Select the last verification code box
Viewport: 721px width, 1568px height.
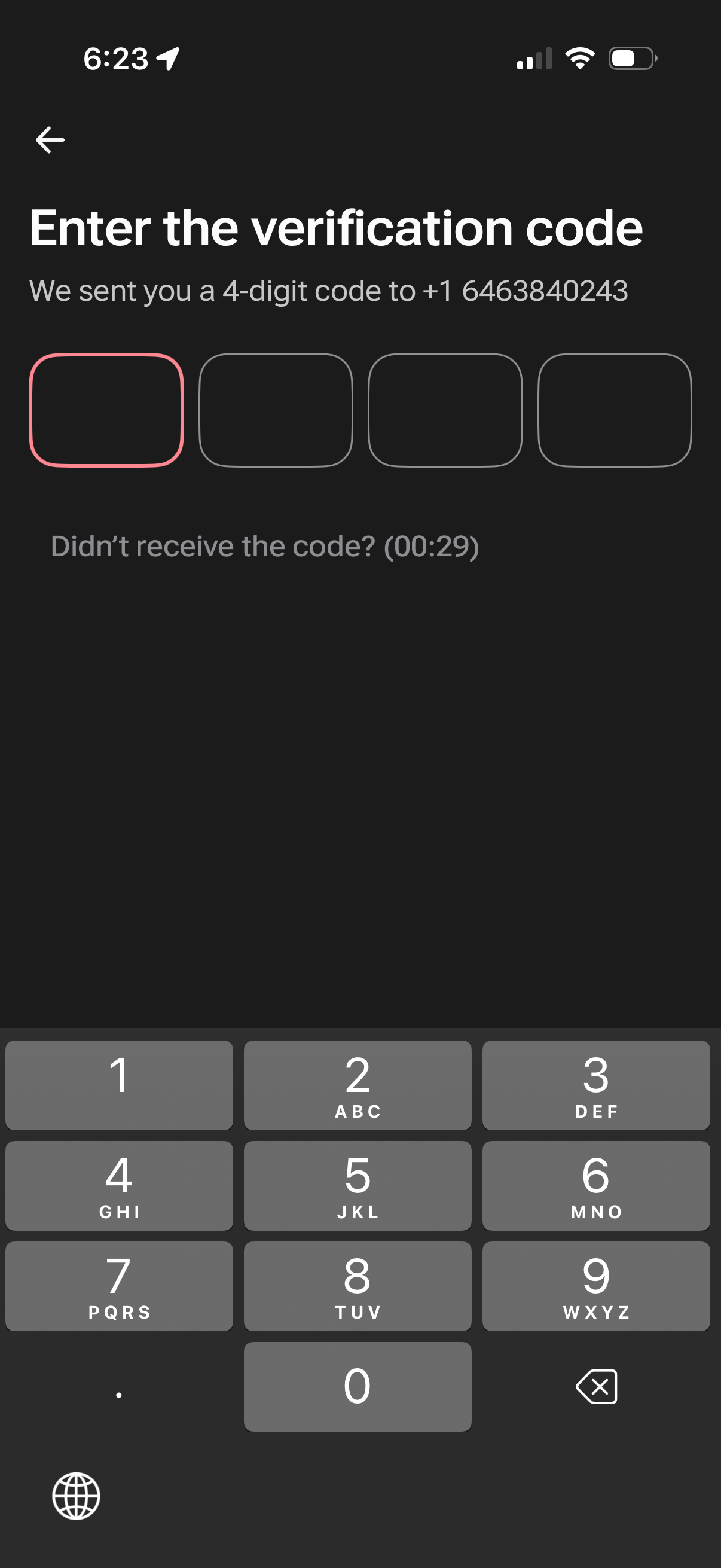tap(614, 410)
